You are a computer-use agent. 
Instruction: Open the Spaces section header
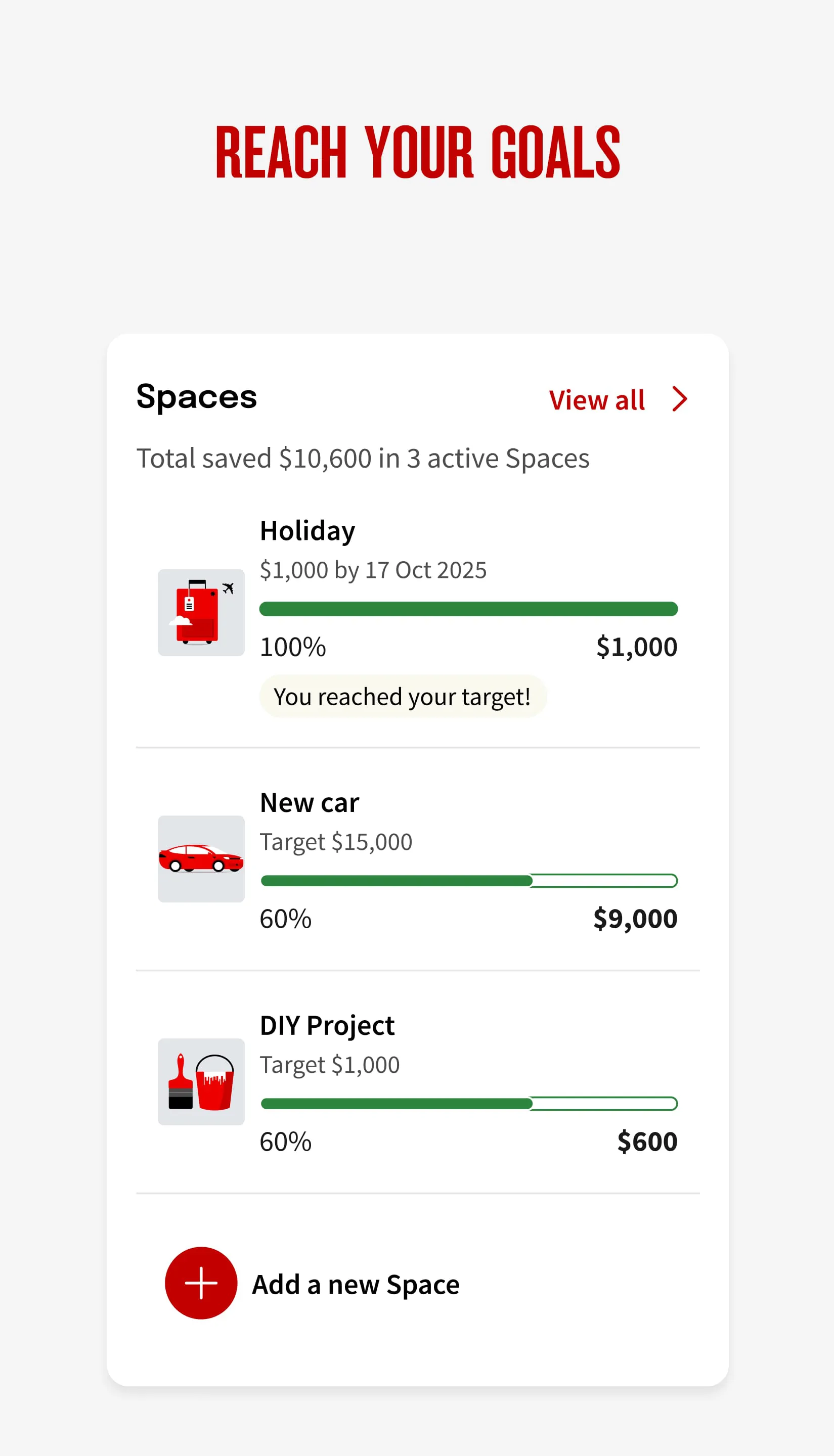click(196, 397)
